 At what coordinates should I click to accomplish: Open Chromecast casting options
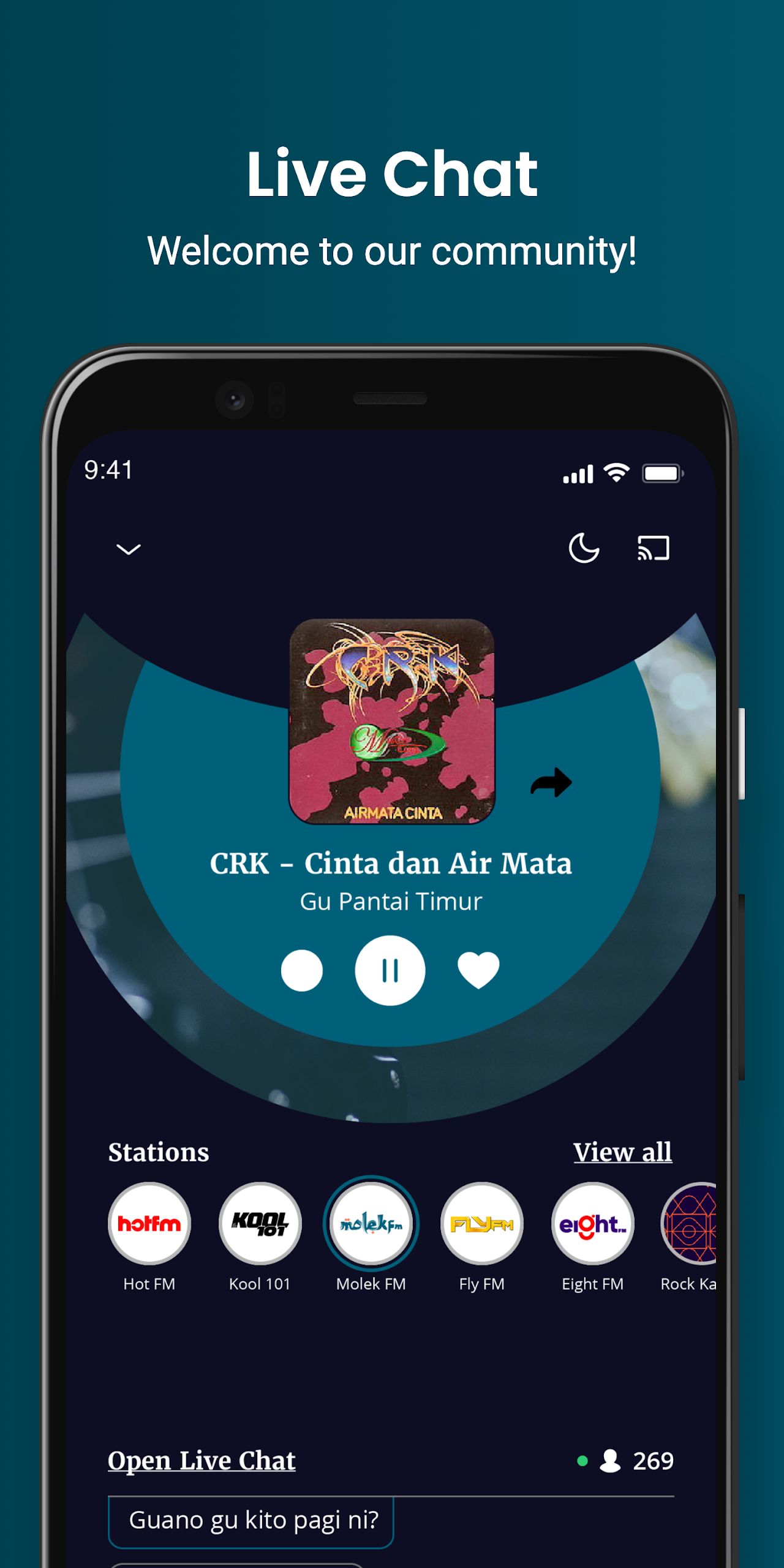652,549
